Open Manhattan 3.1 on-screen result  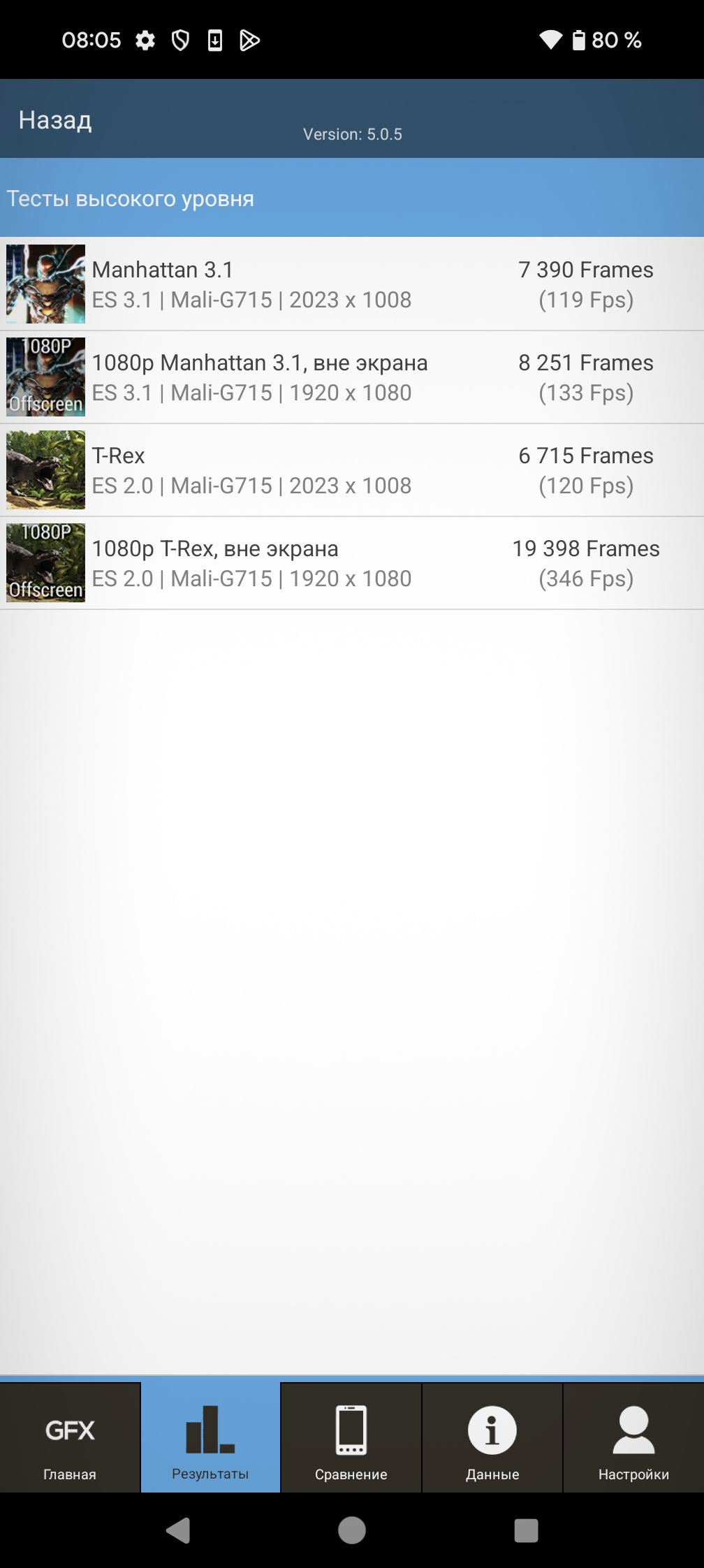pyautogui.click(x=352, y=284)
